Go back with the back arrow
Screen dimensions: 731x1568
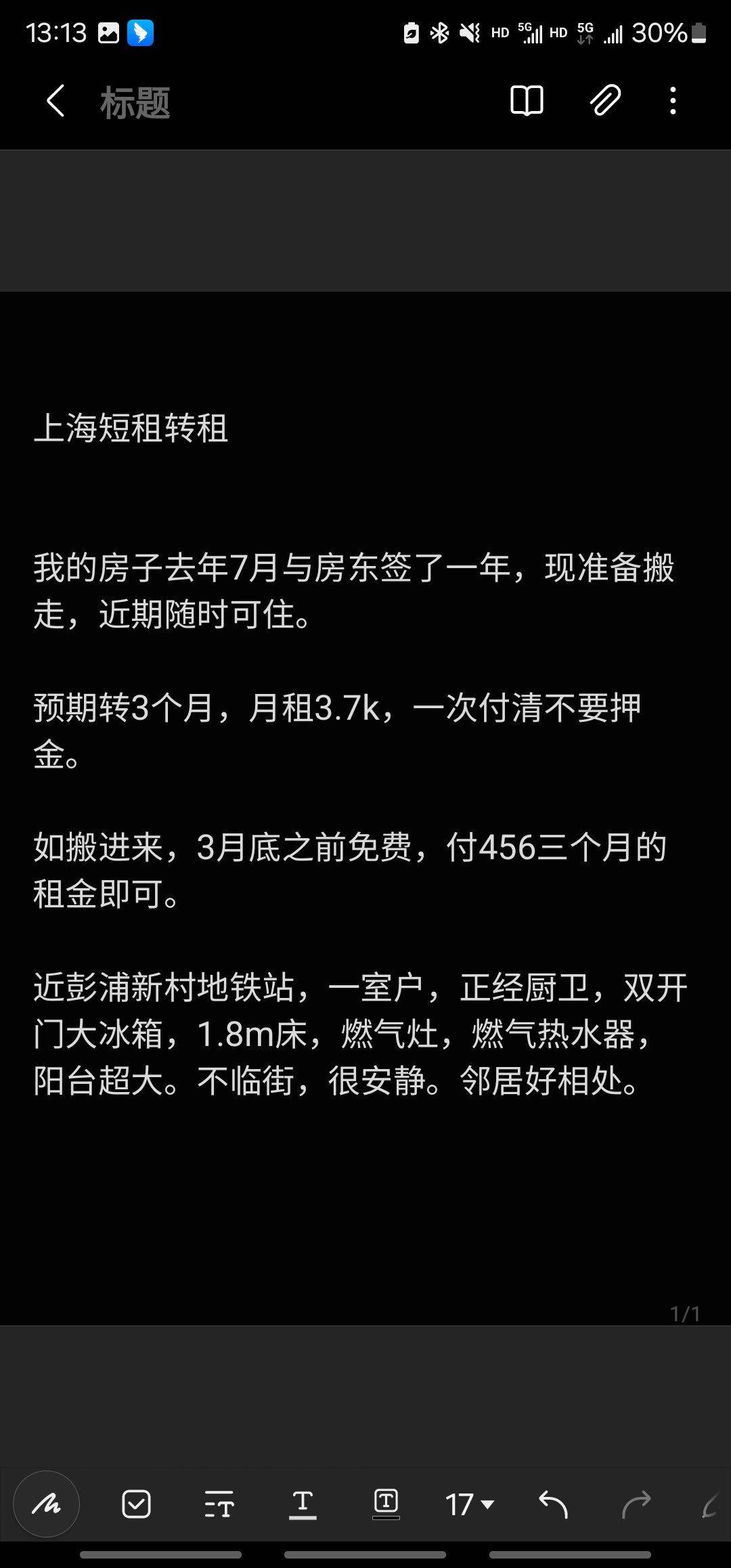(x=54, y=102)
